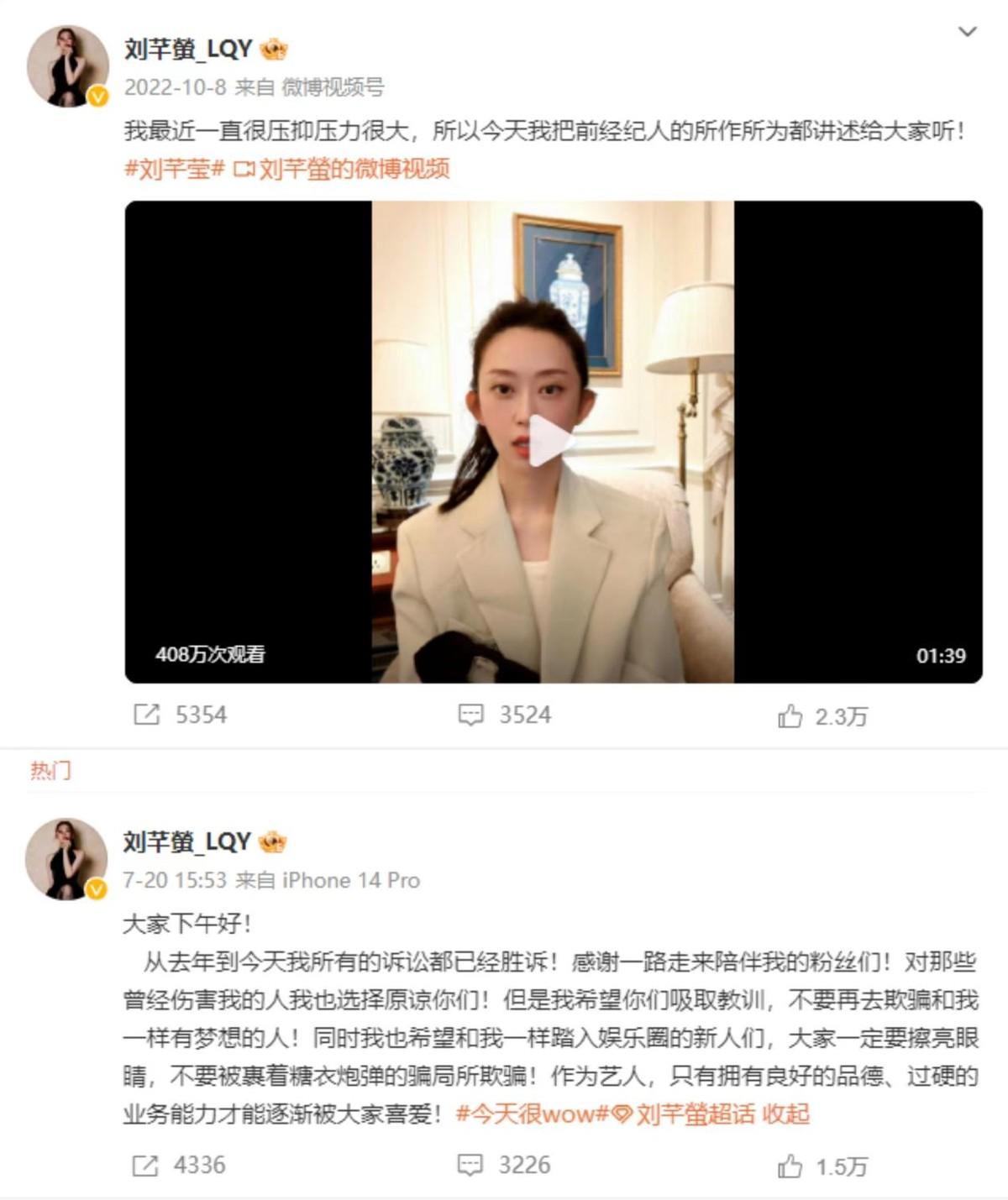The height and width of the screenshot is (1200, 1008).
Task: Open the #今天很wow# hashtag
Action: (532, 1114)
